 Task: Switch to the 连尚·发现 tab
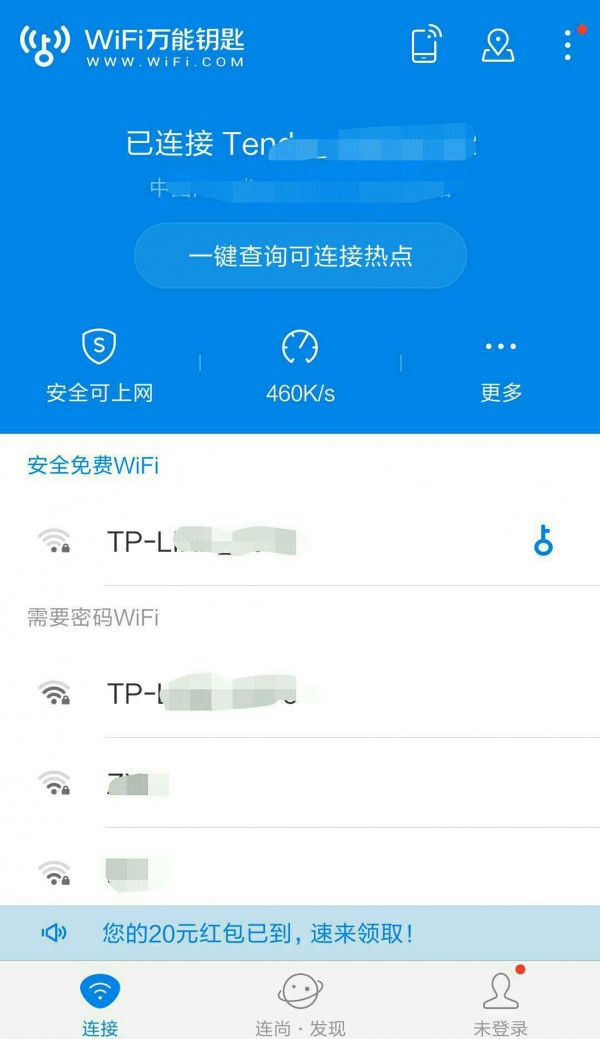pos(300,1003)
